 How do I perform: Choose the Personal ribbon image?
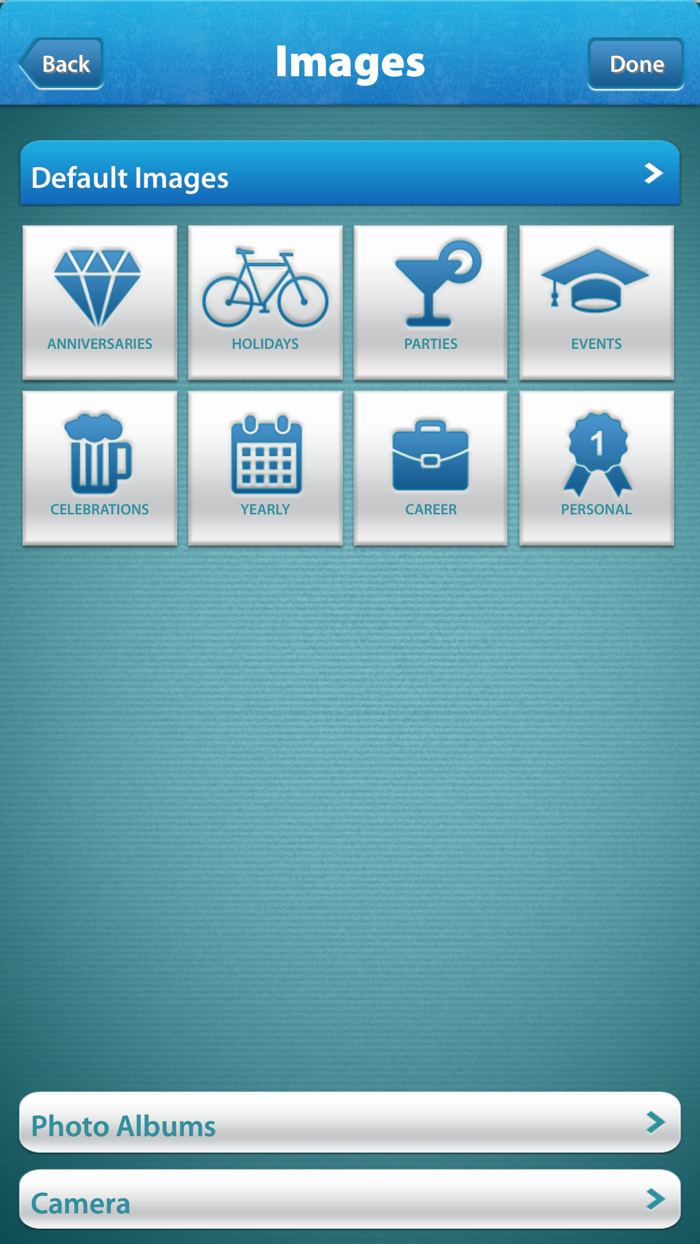click(597, 468)
